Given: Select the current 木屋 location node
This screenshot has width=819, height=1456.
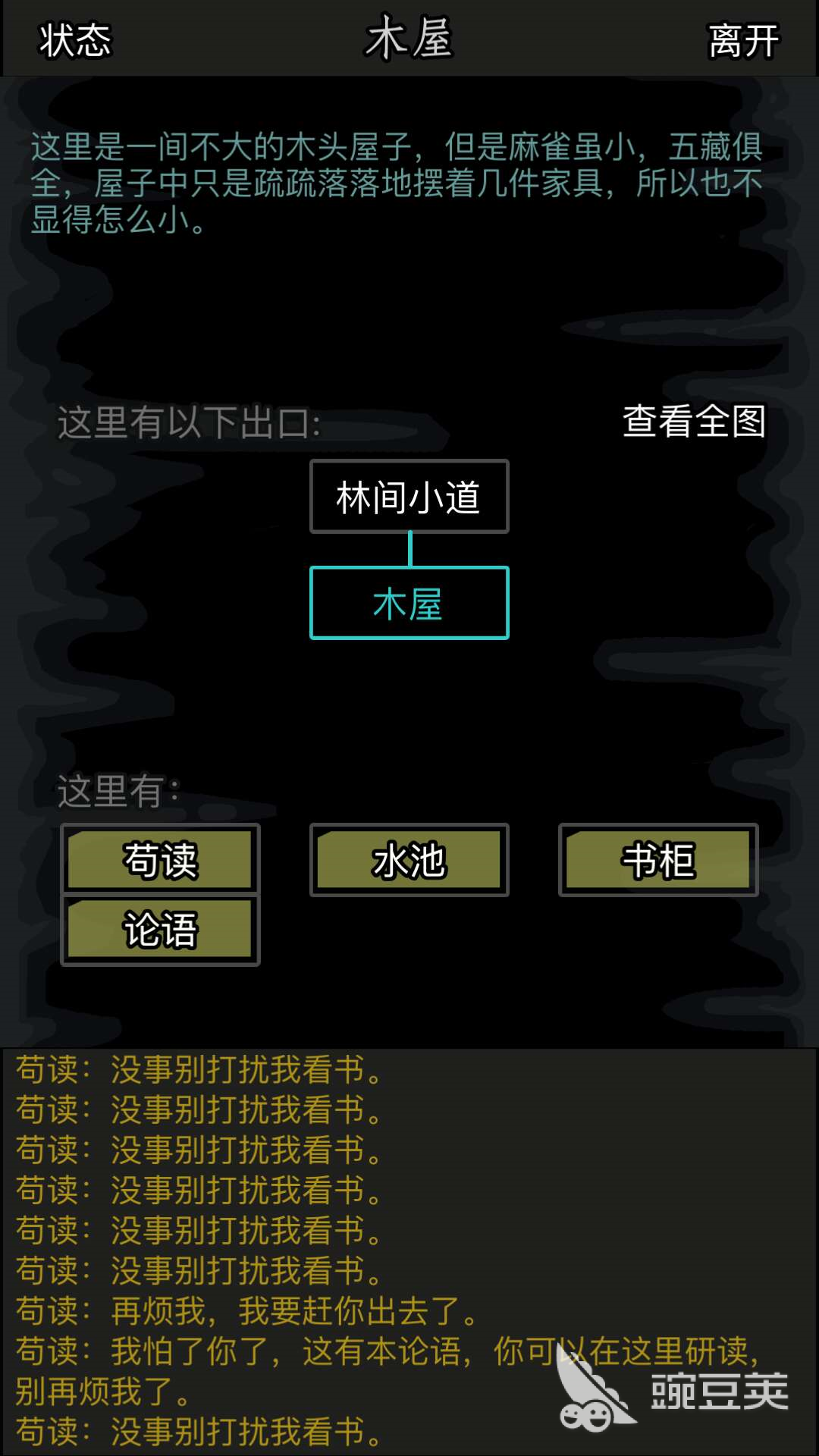Looking at the screenshot, I should tap(409, 604).
